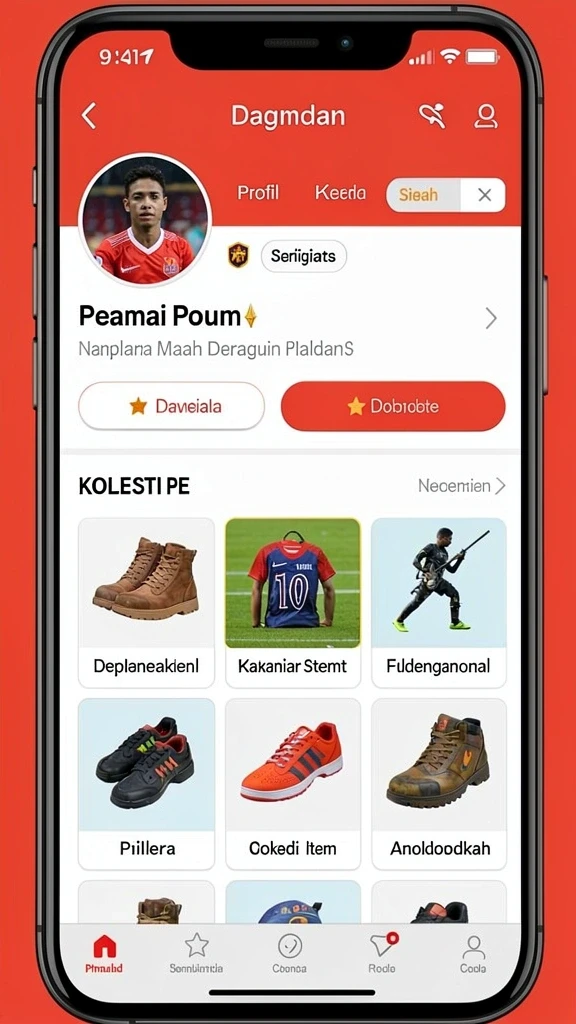Switch to the star tab in bottom navigation
This screenshot has height=1024, width=576.
(196, 953)
